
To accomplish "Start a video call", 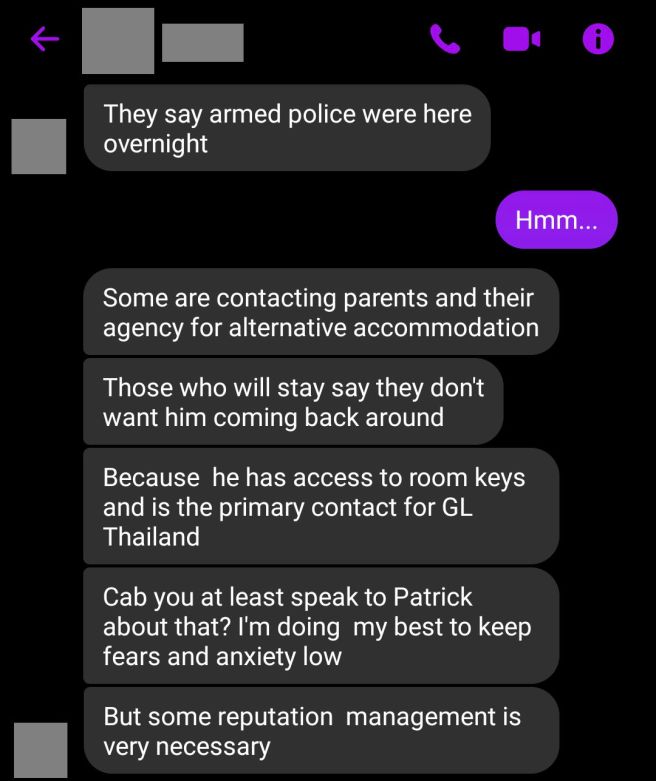I will pyautogui.click(x=521, y=39).
